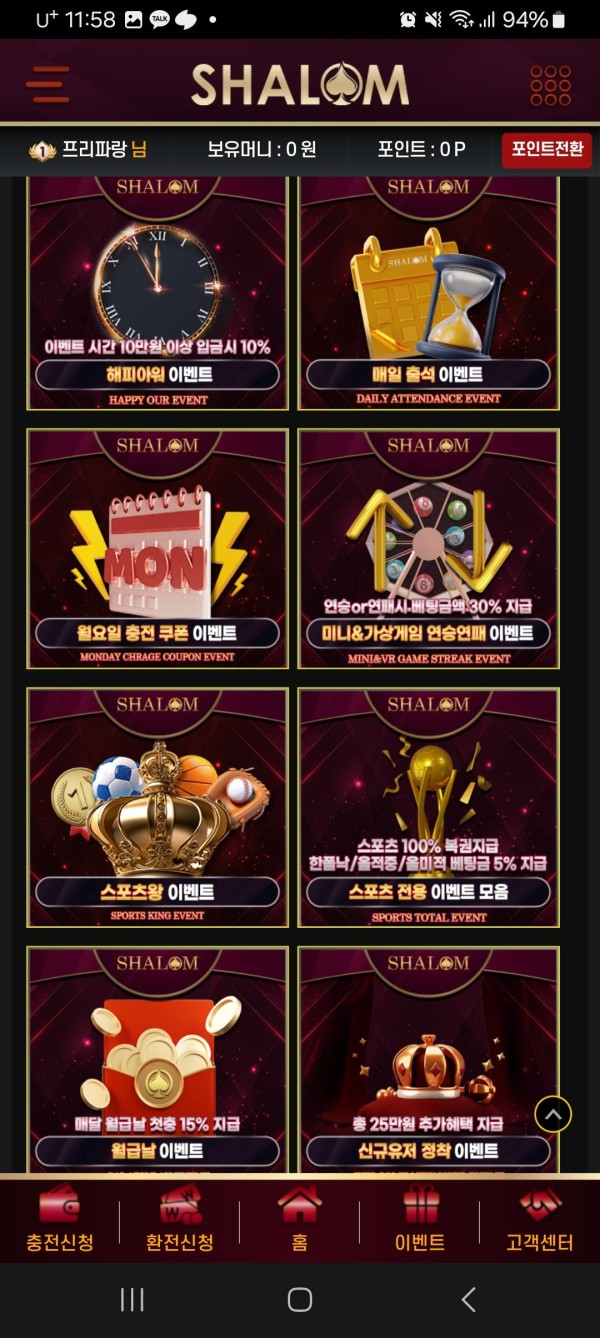Tap the scroll-to-top arrow button
Viewport: 600px width, 1338px height.
pos(553,1114)
